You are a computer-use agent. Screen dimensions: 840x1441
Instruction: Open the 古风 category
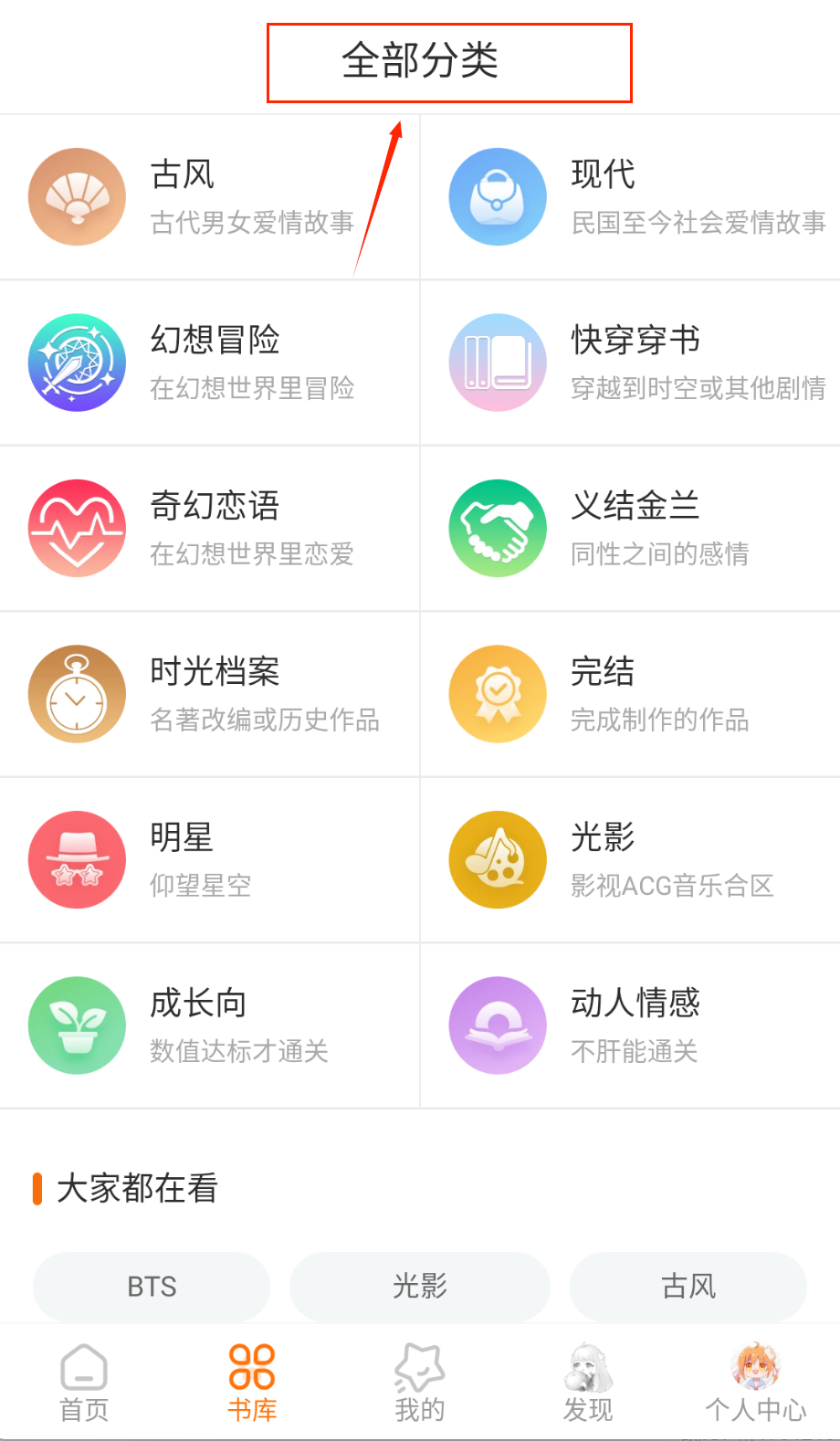coord(209,197)
